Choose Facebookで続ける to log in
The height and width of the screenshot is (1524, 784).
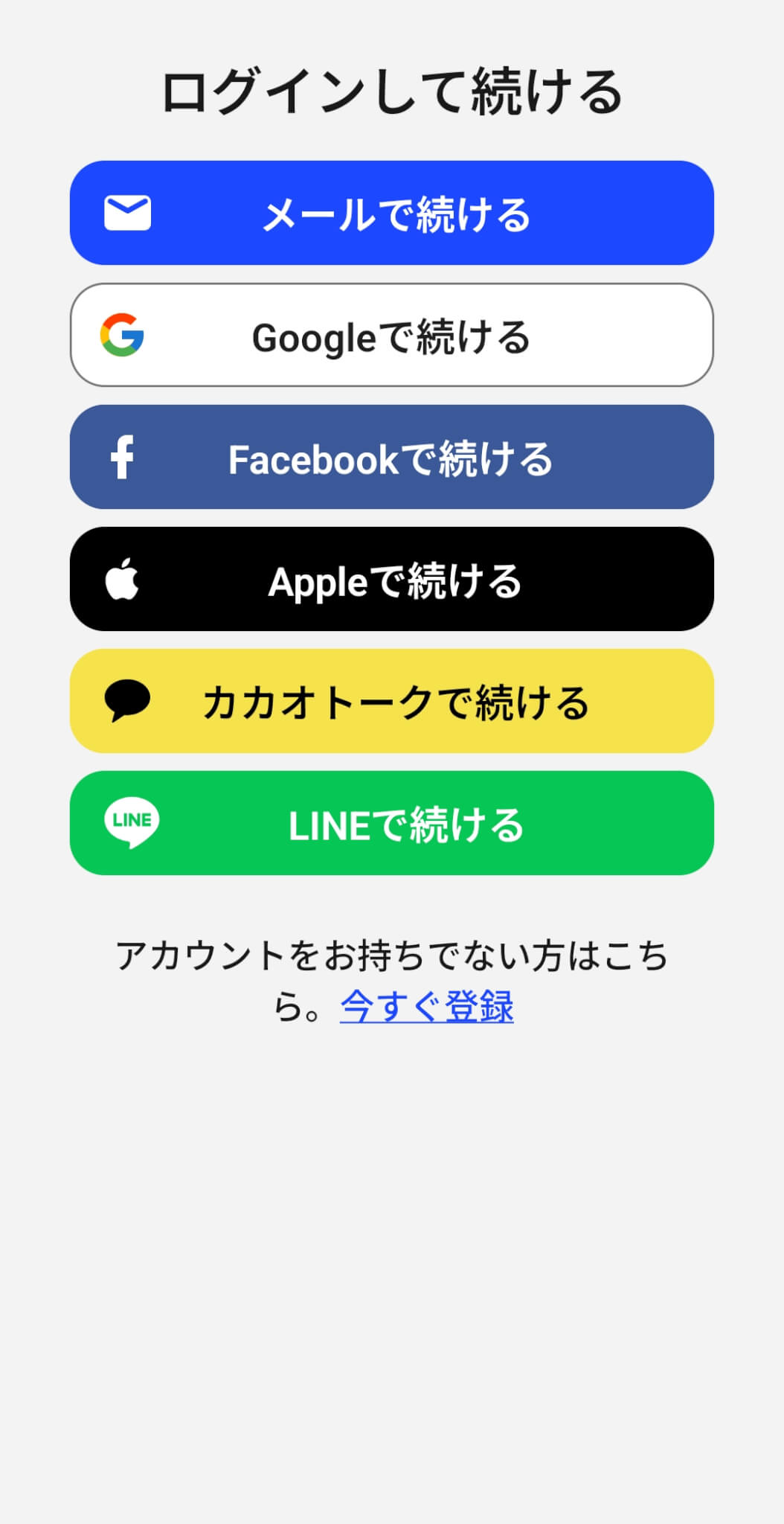[x=392, y=457]
